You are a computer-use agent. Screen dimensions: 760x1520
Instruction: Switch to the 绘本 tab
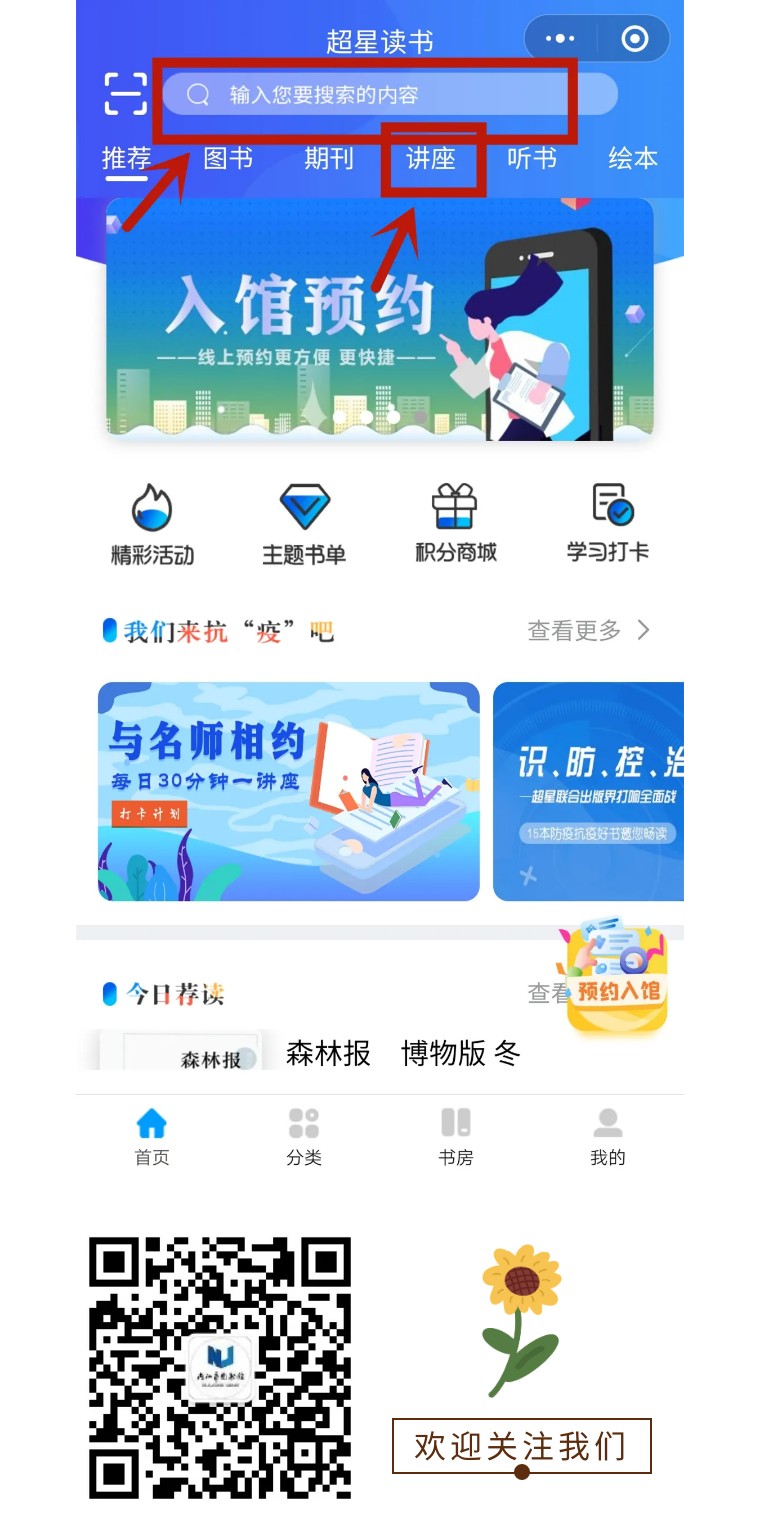tap(633, 158)
